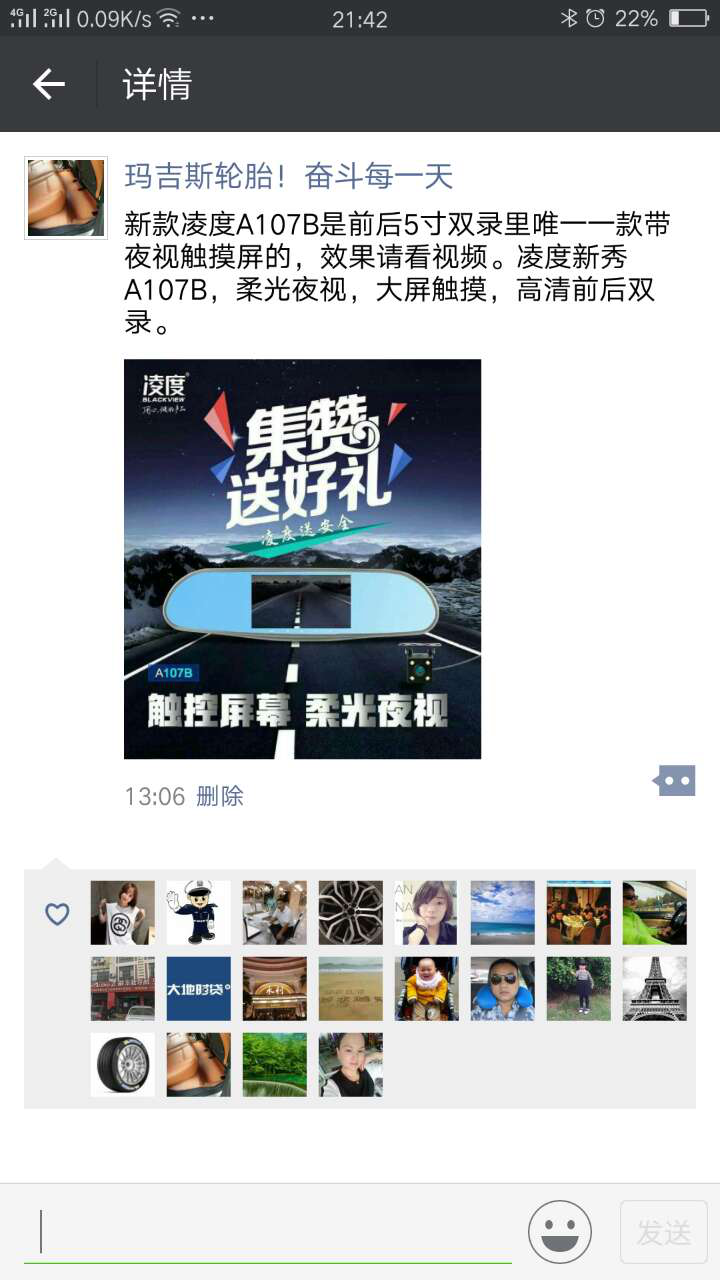The image size is (720, 1280).
Task: Open the 大地时贷 liker's profile
Action: [199, 988]
